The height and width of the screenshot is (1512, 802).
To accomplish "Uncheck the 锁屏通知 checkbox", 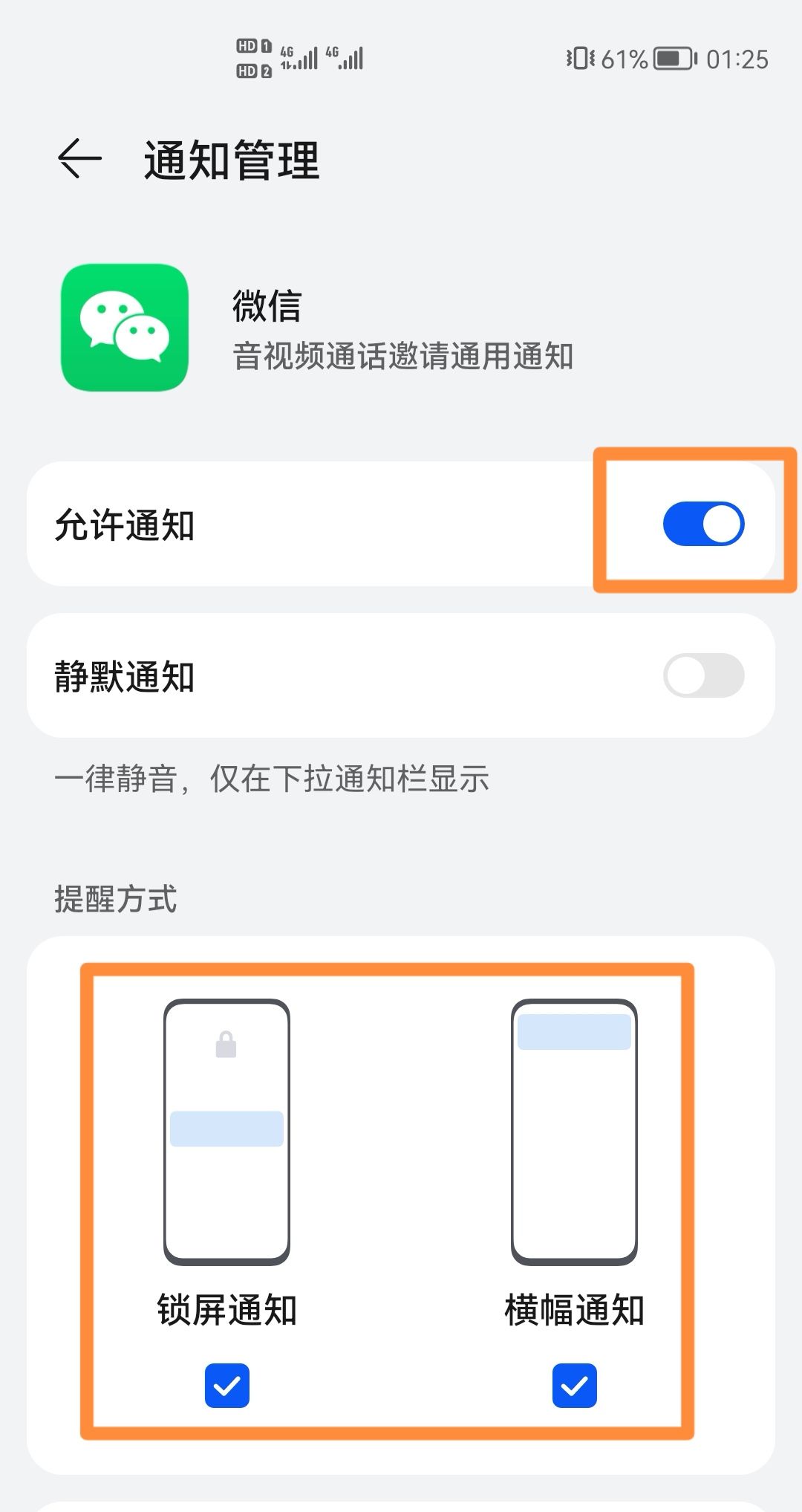I will click(x=227, y=1384).
